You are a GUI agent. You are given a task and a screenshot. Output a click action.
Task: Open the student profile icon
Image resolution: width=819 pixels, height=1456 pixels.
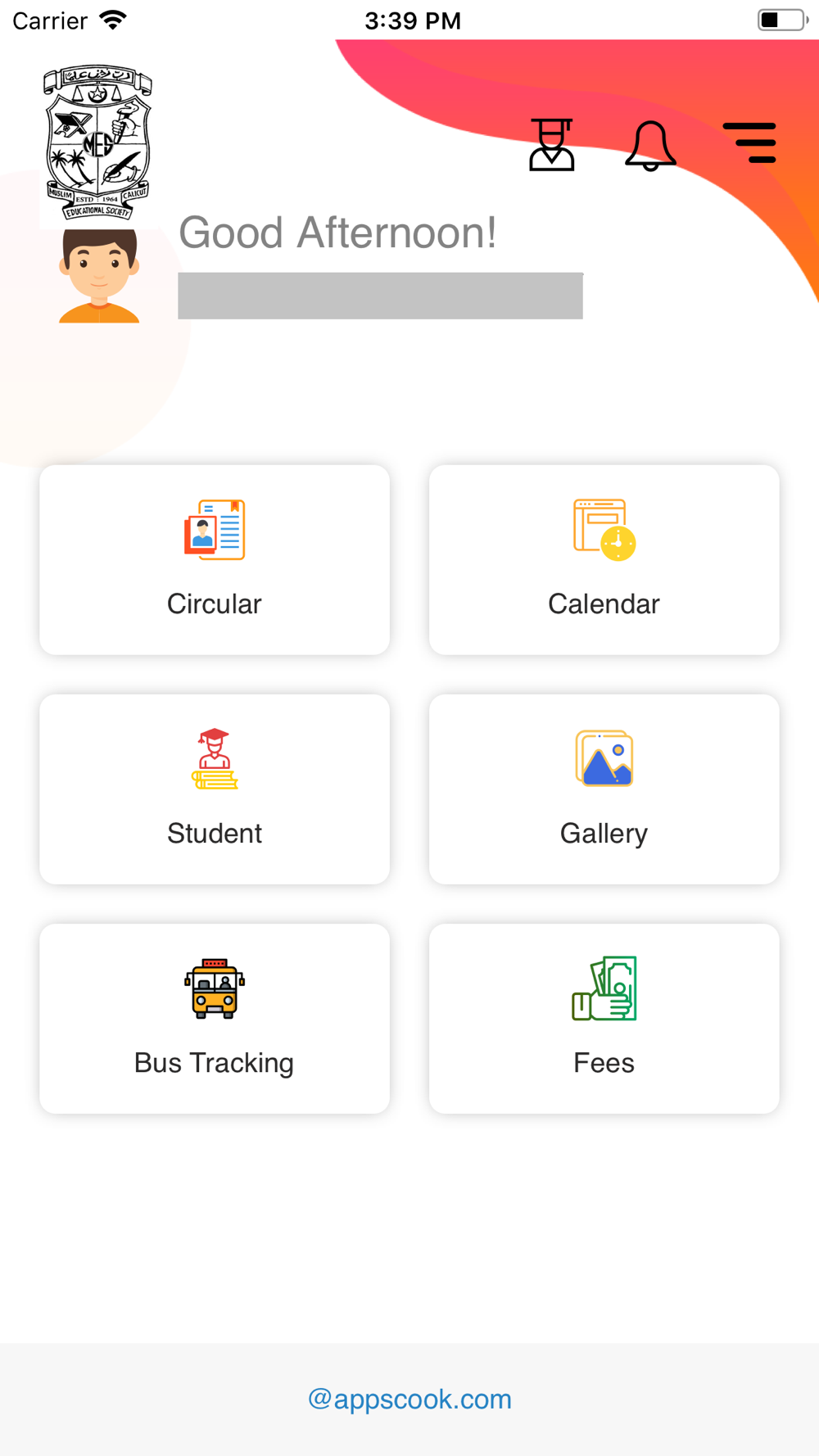[x=551, y=145]
